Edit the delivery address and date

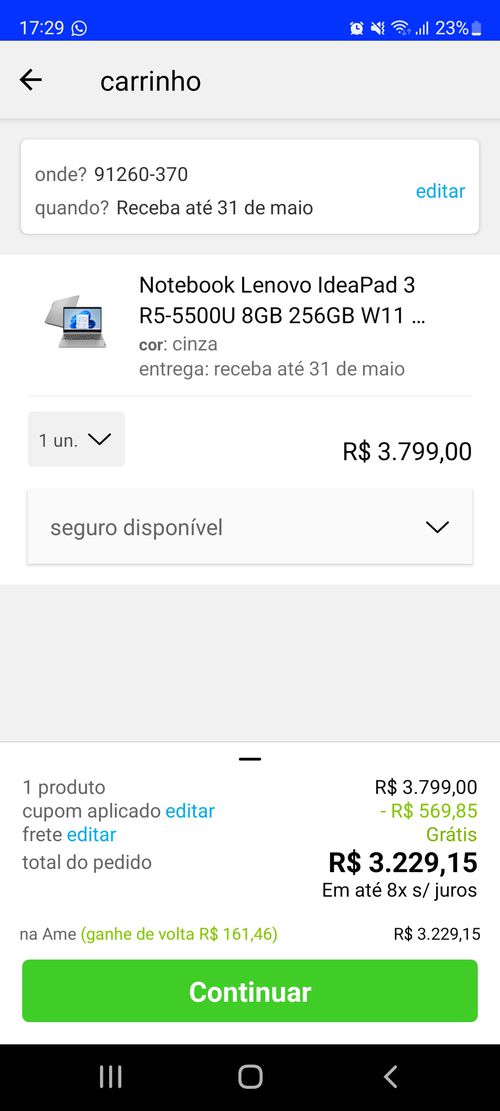tap(440, 191)
